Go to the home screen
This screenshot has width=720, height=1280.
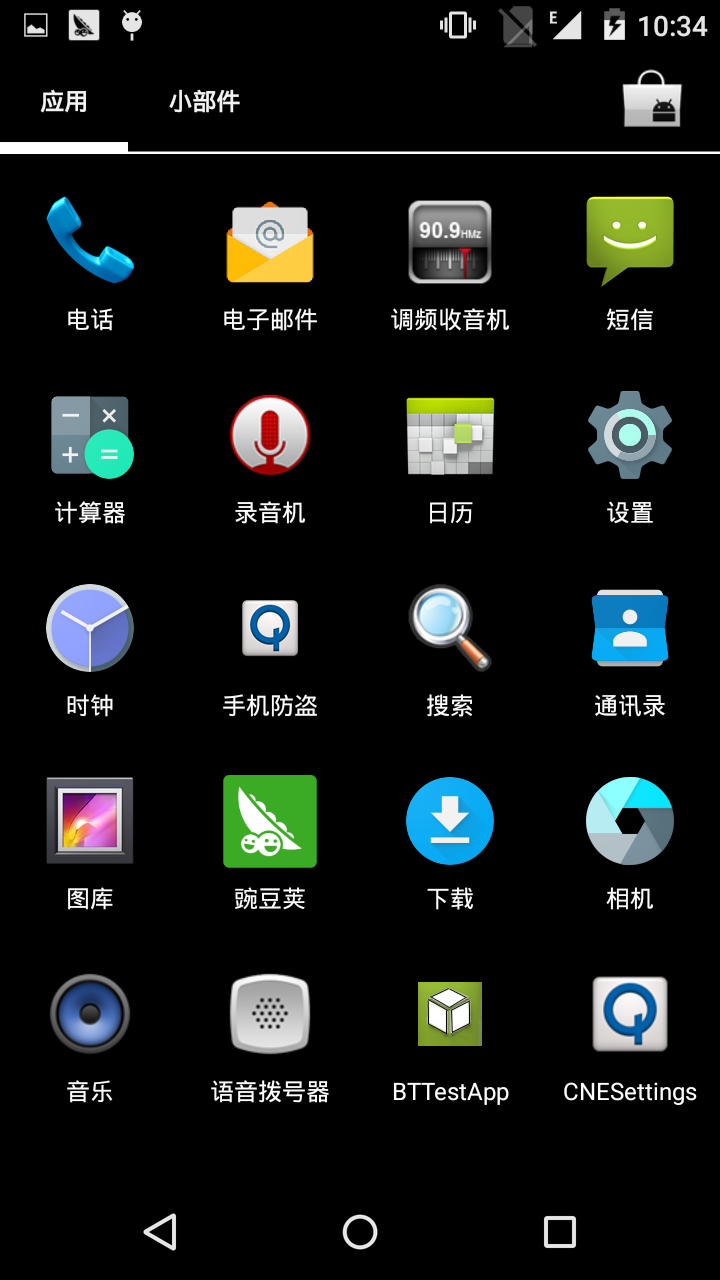[x=360, y=1232]
